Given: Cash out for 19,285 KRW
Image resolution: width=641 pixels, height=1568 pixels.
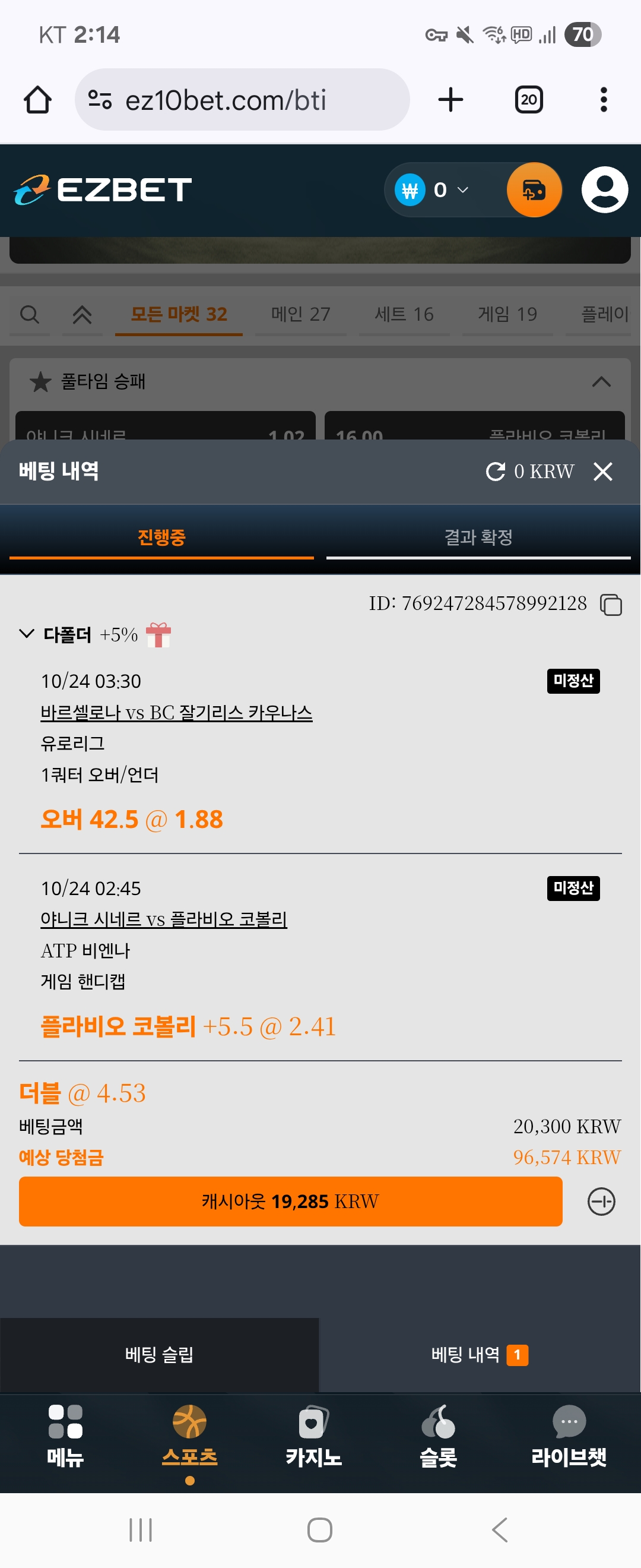Looking at the screenshot, I should (x=290, y=1201).
